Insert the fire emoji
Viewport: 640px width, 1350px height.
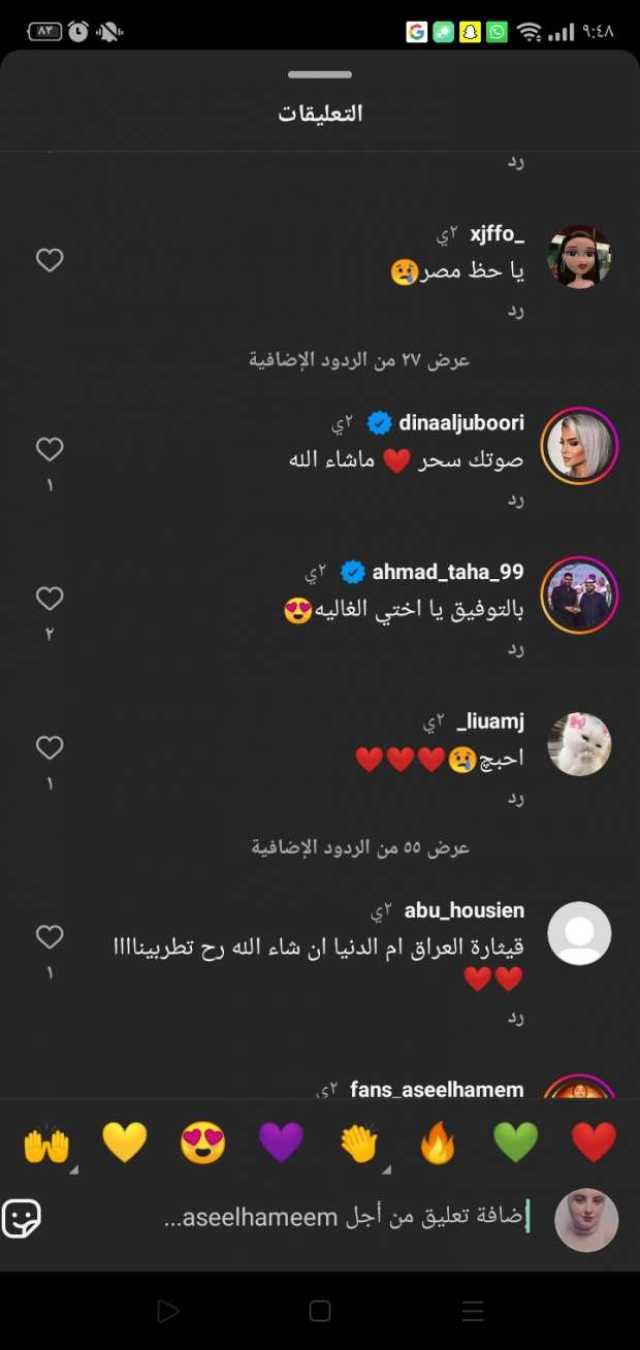point(437,1142)
